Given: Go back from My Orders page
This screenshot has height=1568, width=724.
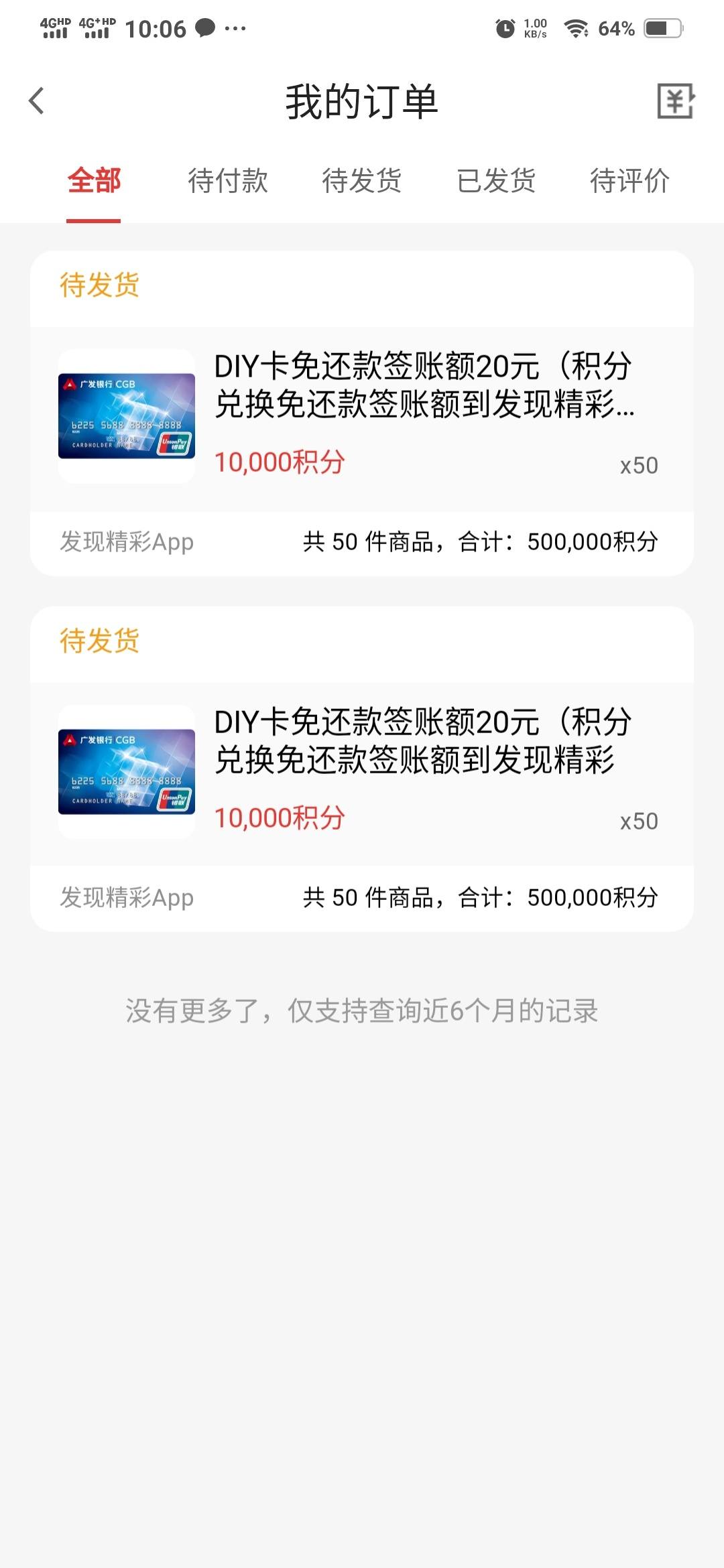Looking at the screenshot, I should pyautogui.click(x=37, y=101).
